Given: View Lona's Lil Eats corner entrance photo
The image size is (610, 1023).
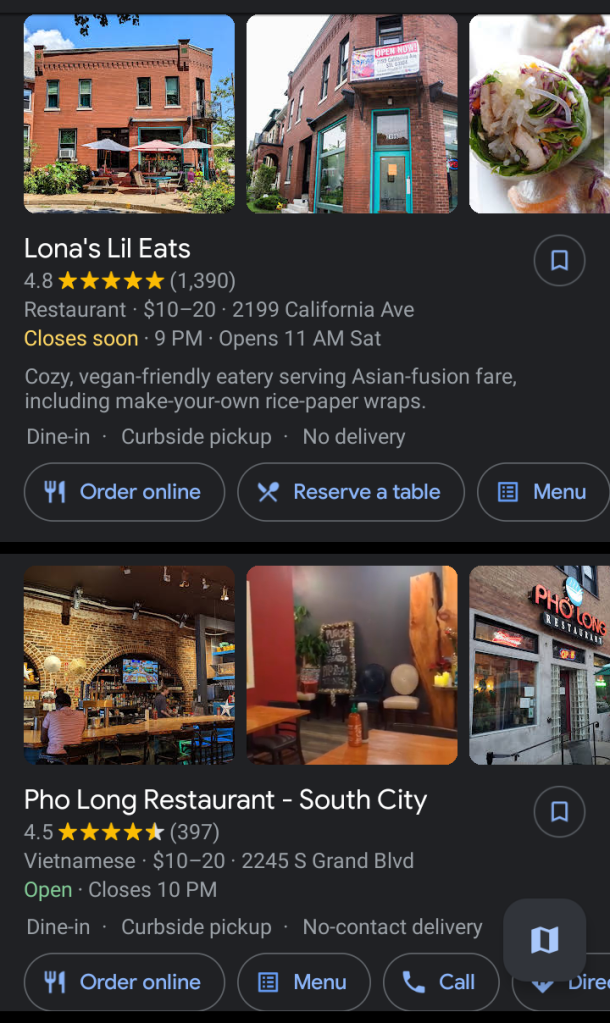Looking at the screenshot, I should [x=352, y=113].
